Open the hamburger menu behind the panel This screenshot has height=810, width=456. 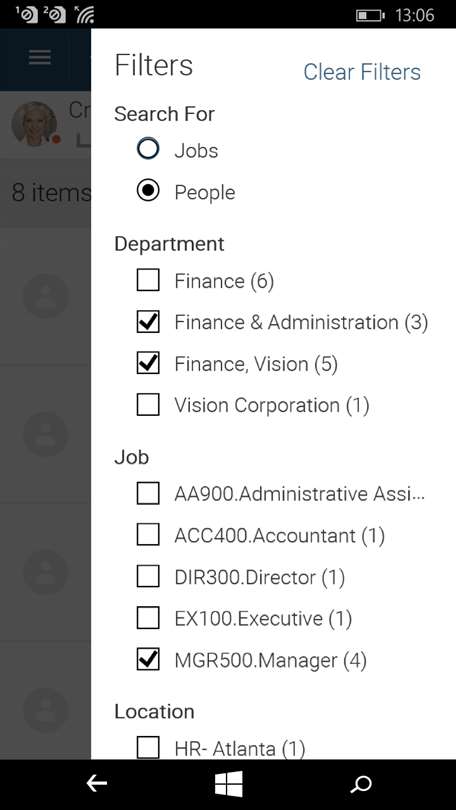pyautogui.click(x=40, y=57)
